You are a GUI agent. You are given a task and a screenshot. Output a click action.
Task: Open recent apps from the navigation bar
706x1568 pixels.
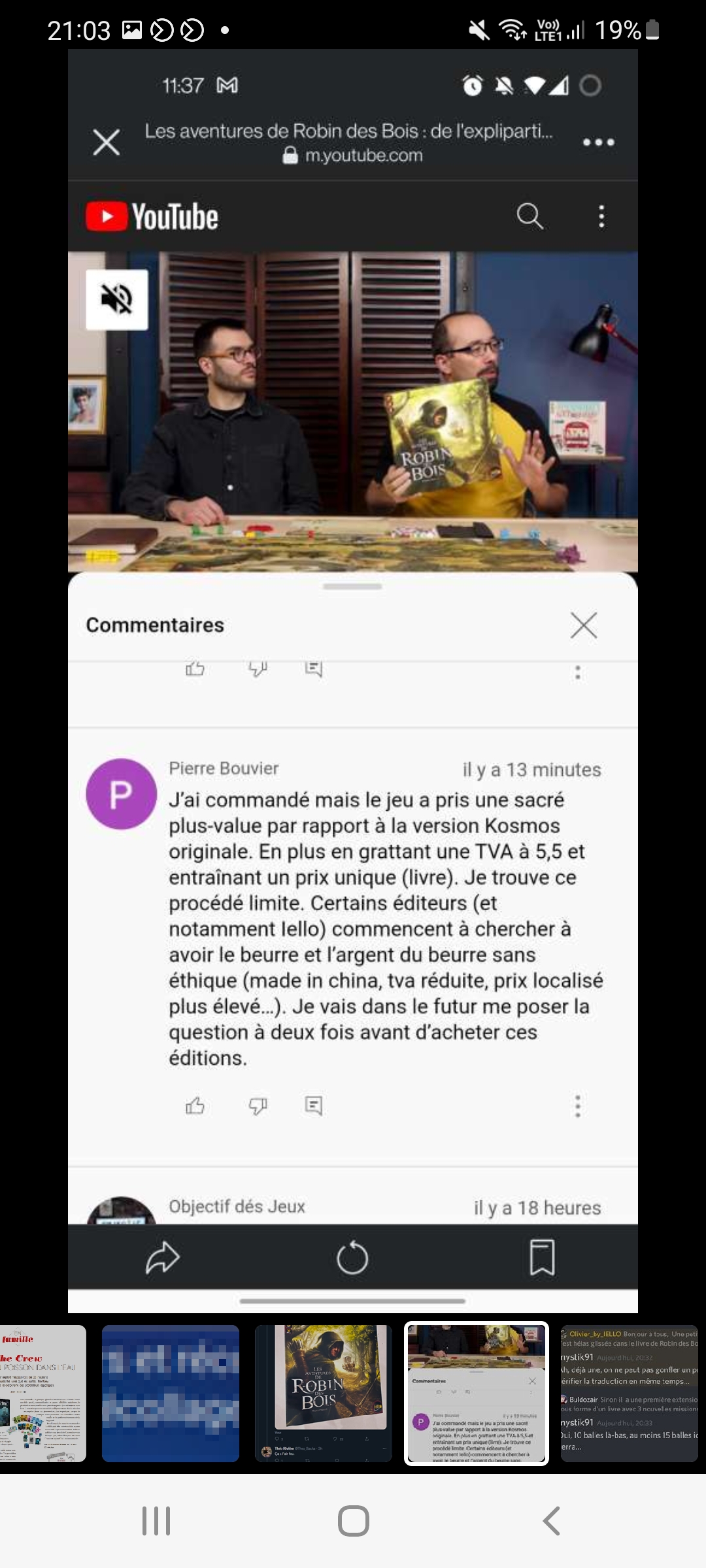[x=156, y=1520]
